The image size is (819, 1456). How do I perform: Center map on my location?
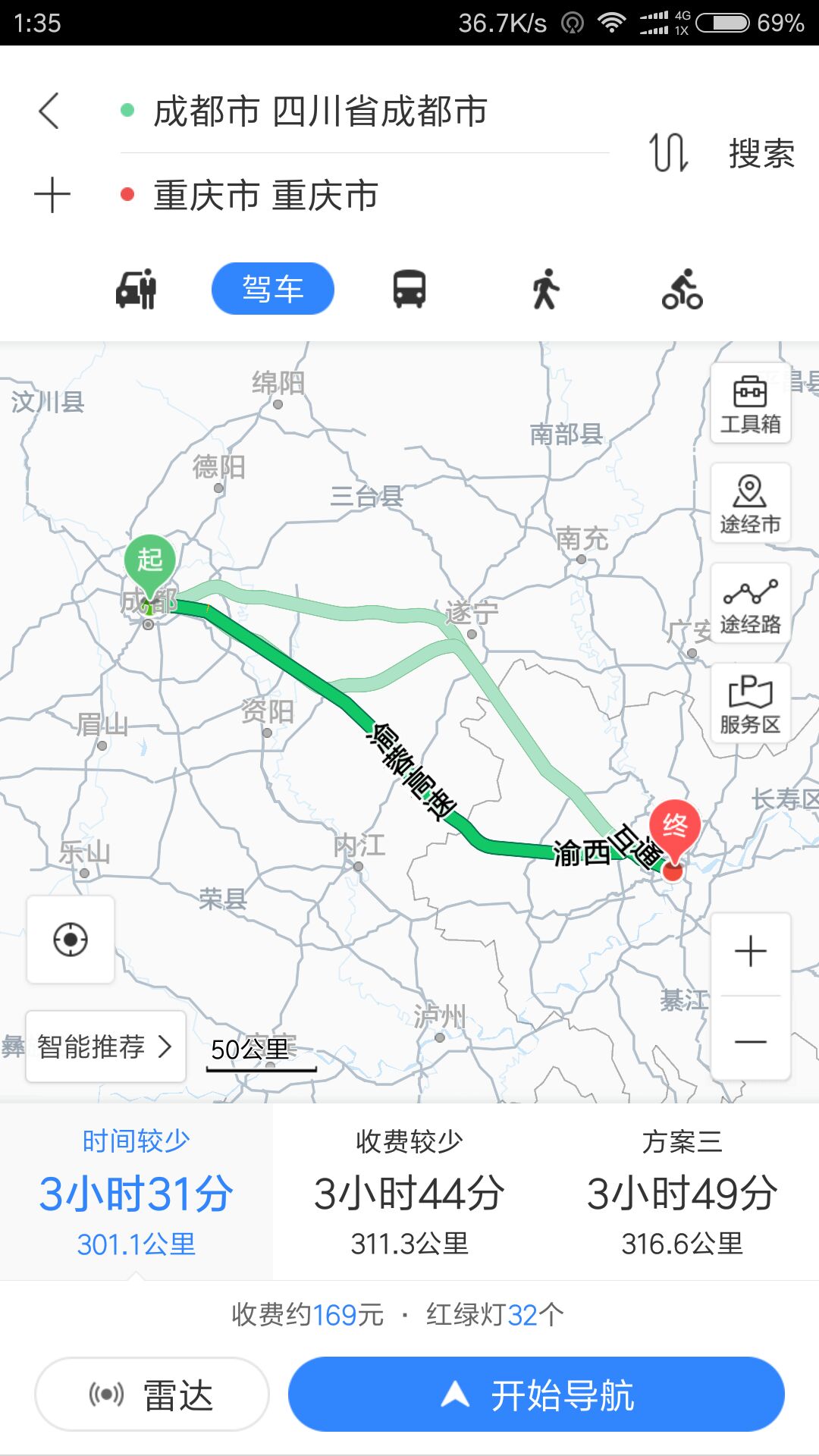point(71,940)
